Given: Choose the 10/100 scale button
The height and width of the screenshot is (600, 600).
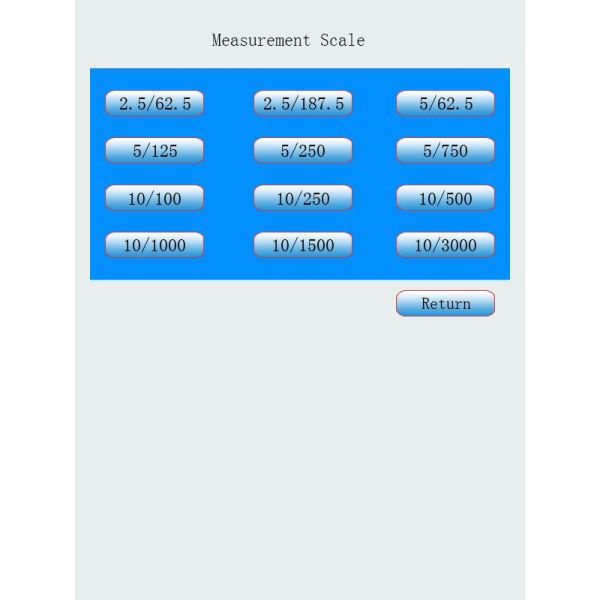Looking at the screenshot, I should tap(155, 198).
